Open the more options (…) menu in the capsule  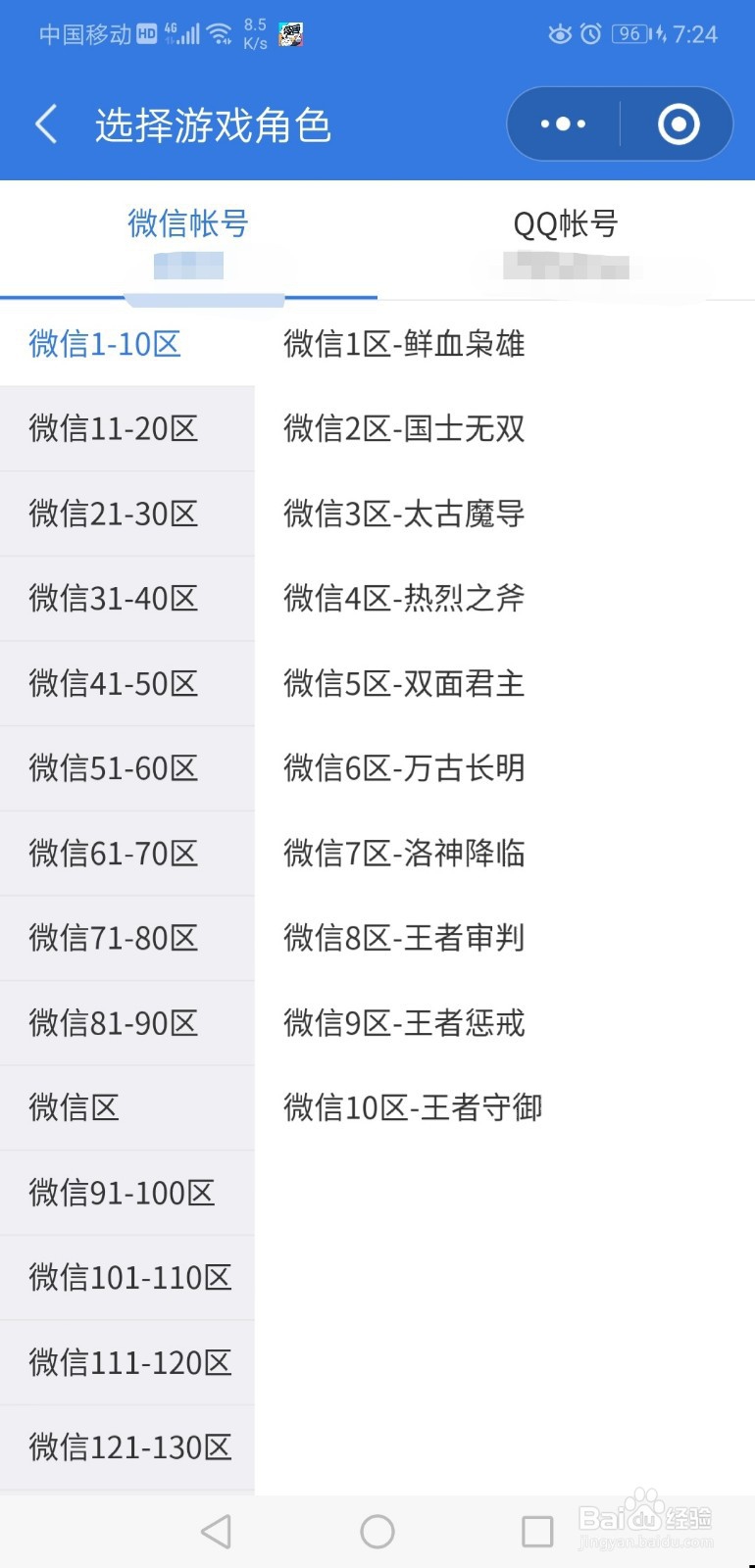pos(562,124)
